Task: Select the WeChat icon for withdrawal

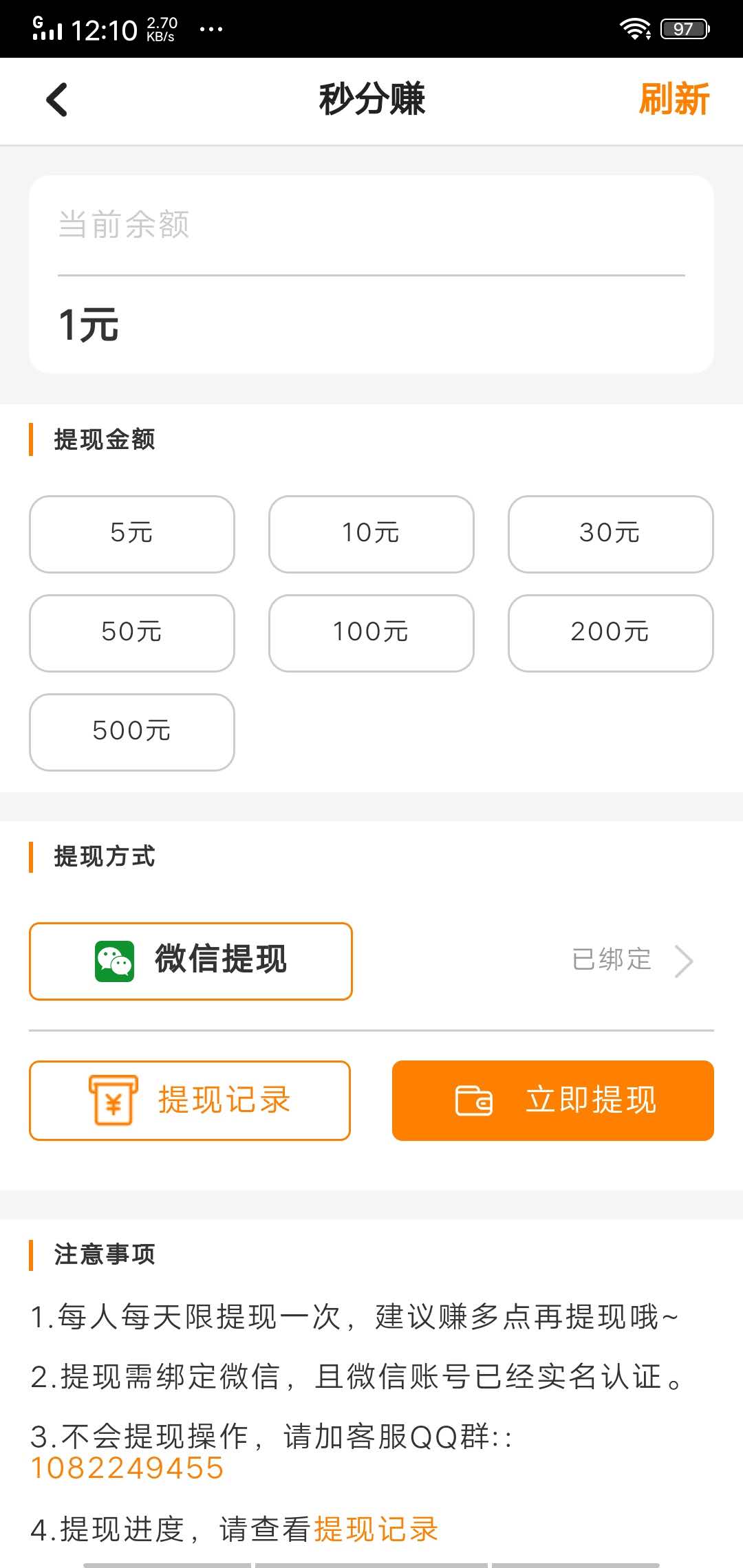Action: 114,961
